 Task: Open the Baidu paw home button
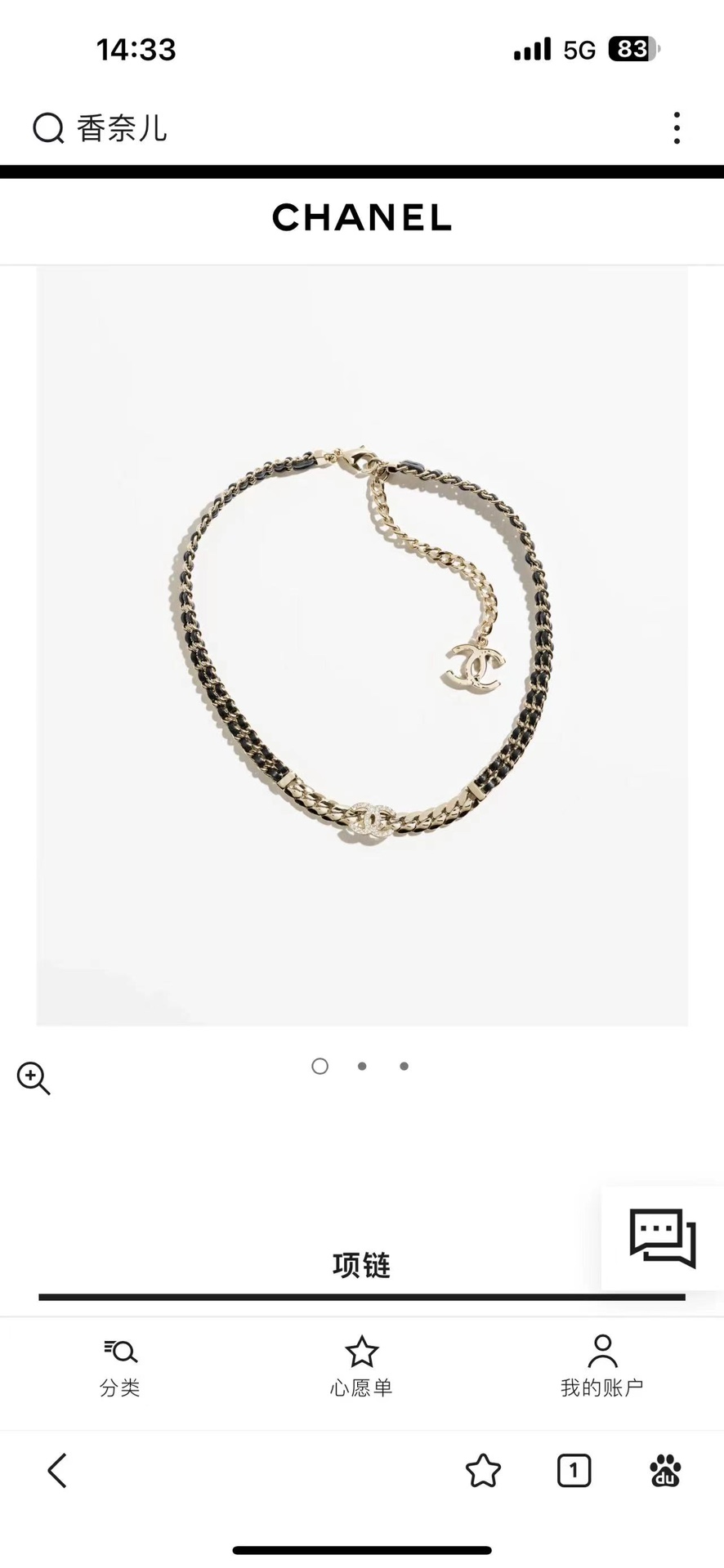click(665, 1471)
